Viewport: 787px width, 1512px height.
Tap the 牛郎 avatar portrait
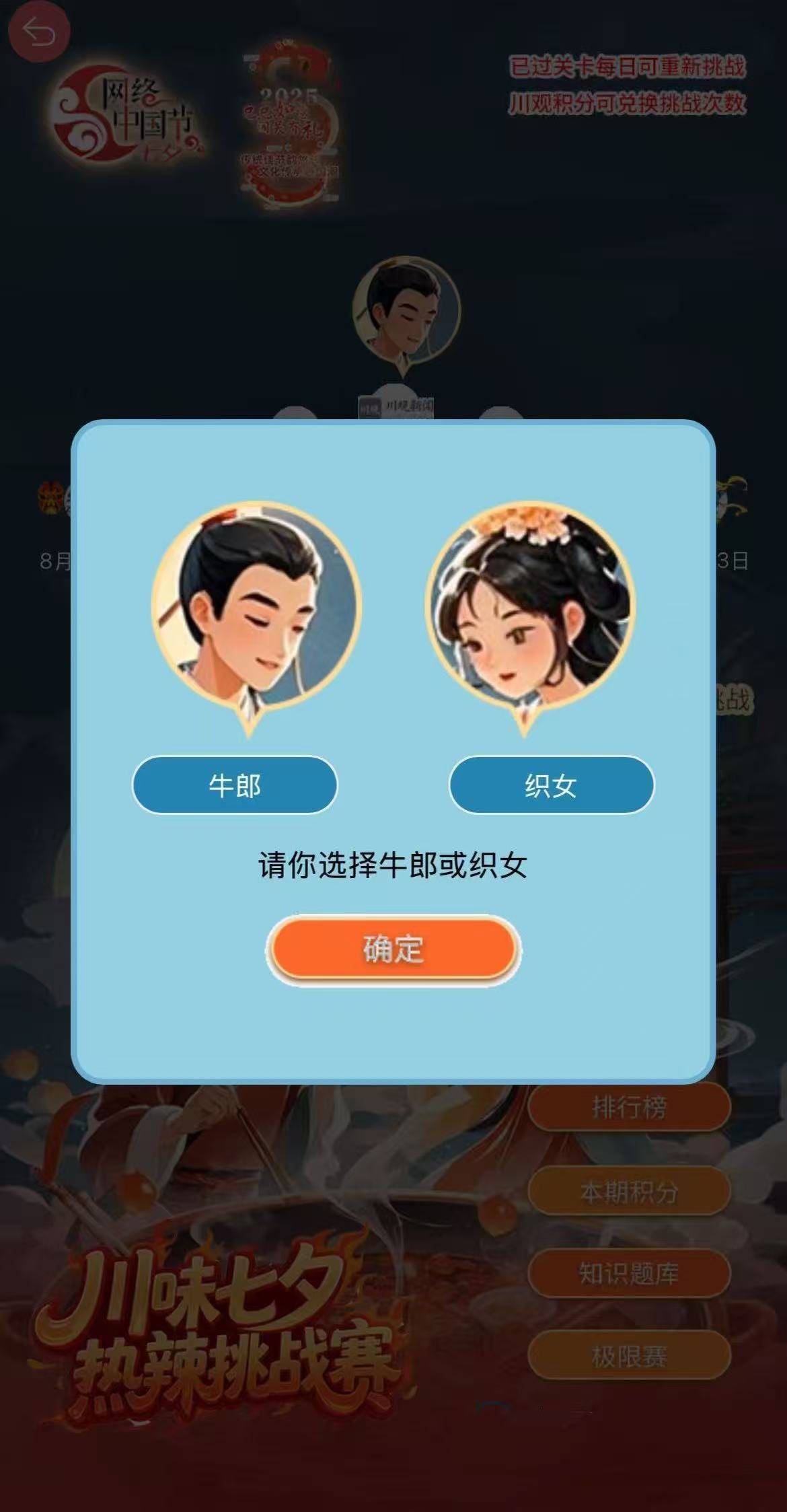(256, 607)
